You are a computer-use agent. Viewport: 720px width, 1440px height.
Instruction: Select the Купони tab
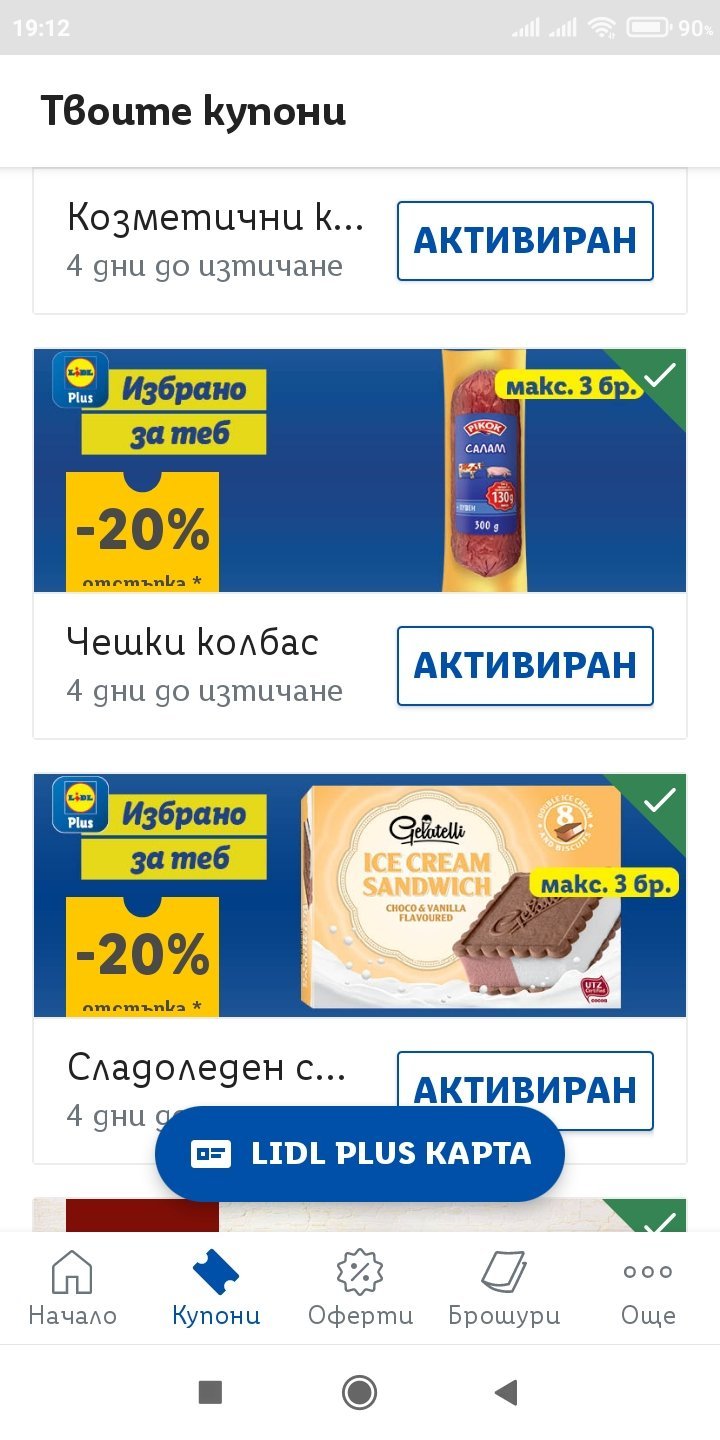(216, 1288)
